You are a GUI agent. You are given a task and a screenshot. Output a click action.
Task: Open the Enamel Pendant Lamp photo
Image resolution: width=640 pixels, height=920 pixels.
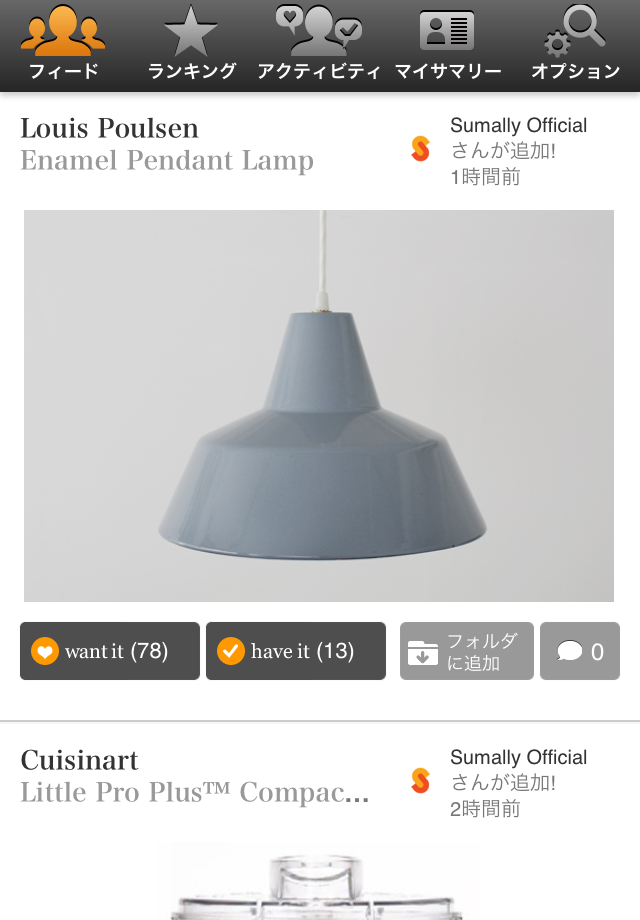(319, 405)
